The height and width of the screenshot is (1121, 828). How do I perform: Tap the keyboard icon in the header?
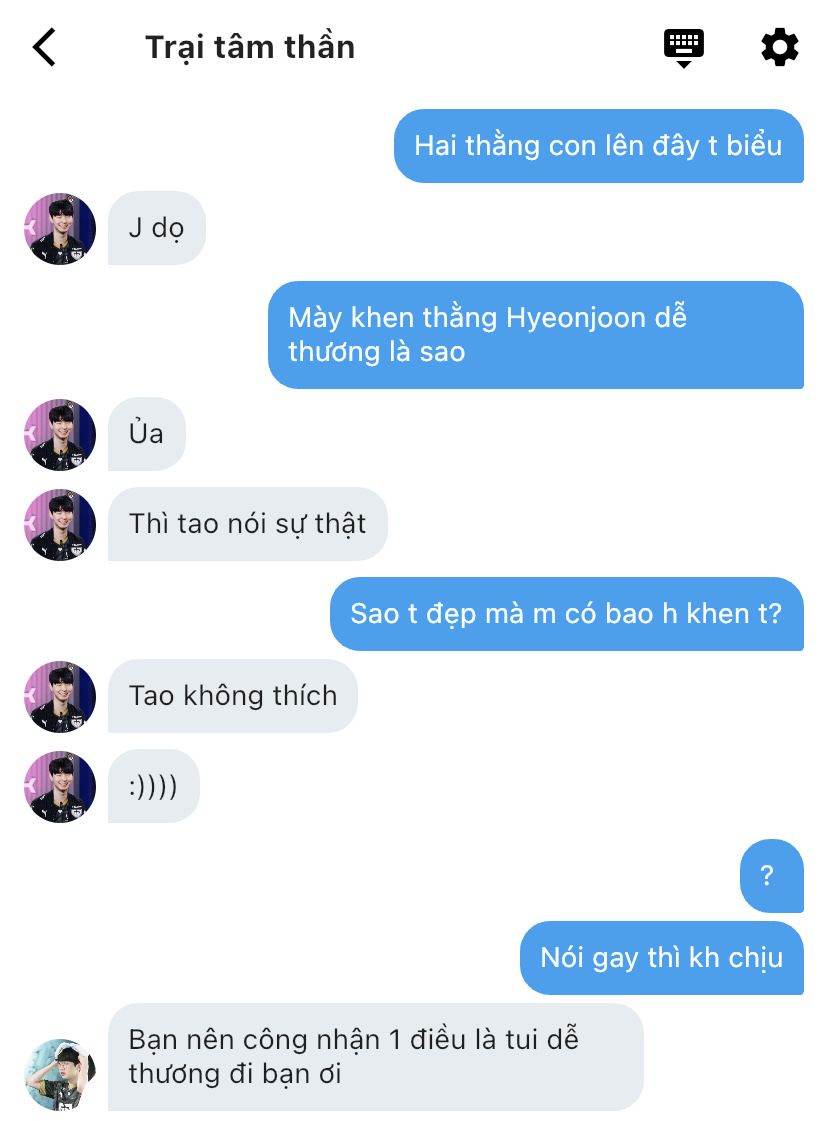tap(684, 46)
